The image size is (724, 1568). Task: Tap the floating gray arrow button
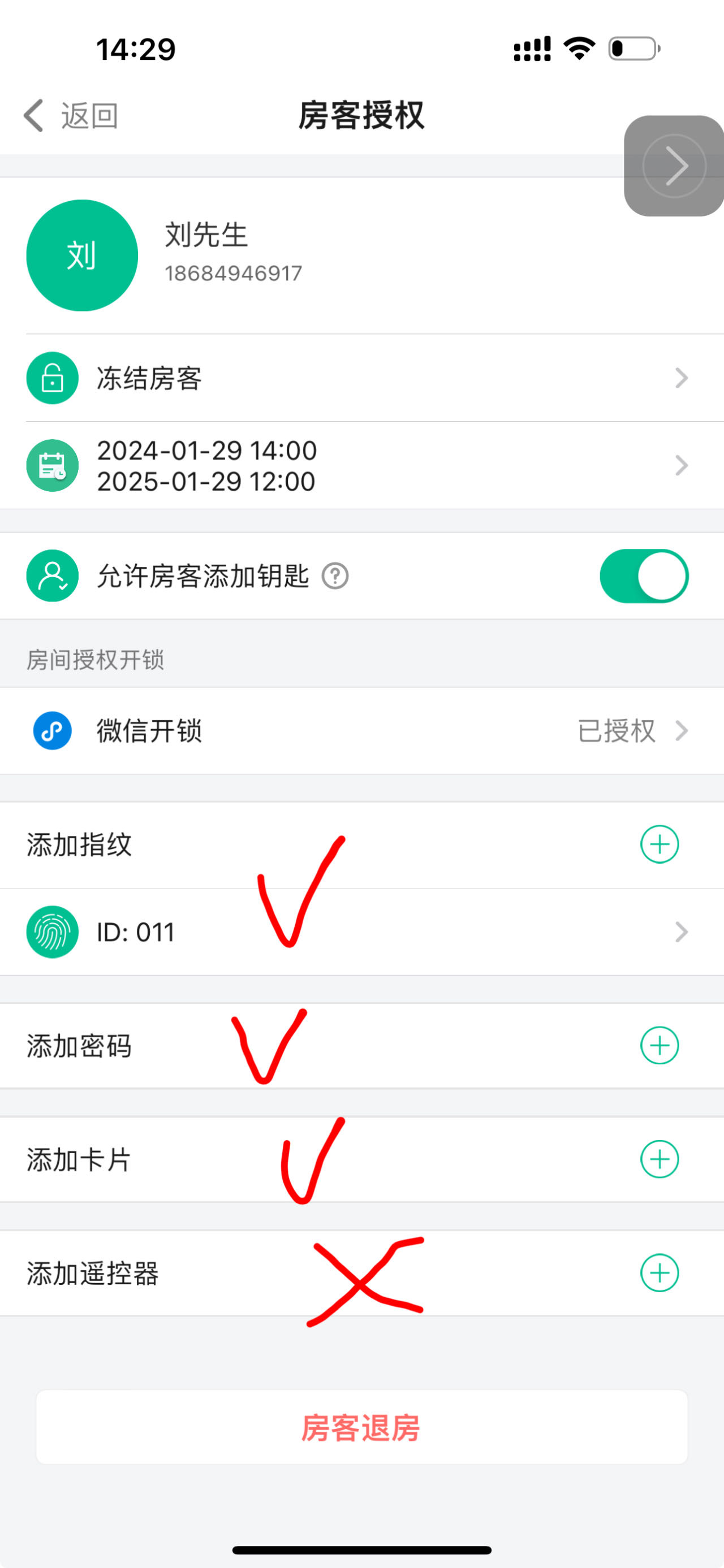coord(674,166)
